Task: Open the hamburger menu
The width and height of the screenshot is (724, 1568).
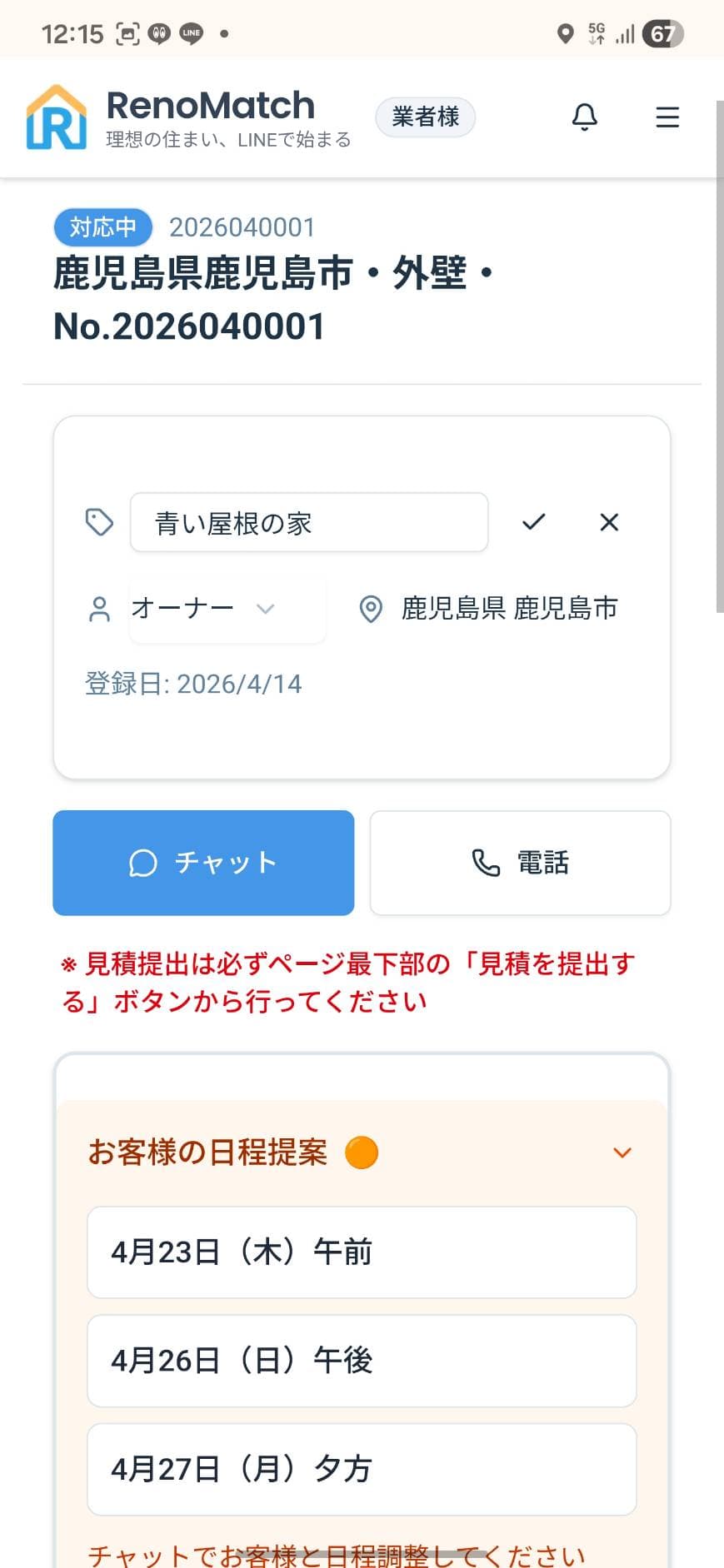Action: (667, 117)
